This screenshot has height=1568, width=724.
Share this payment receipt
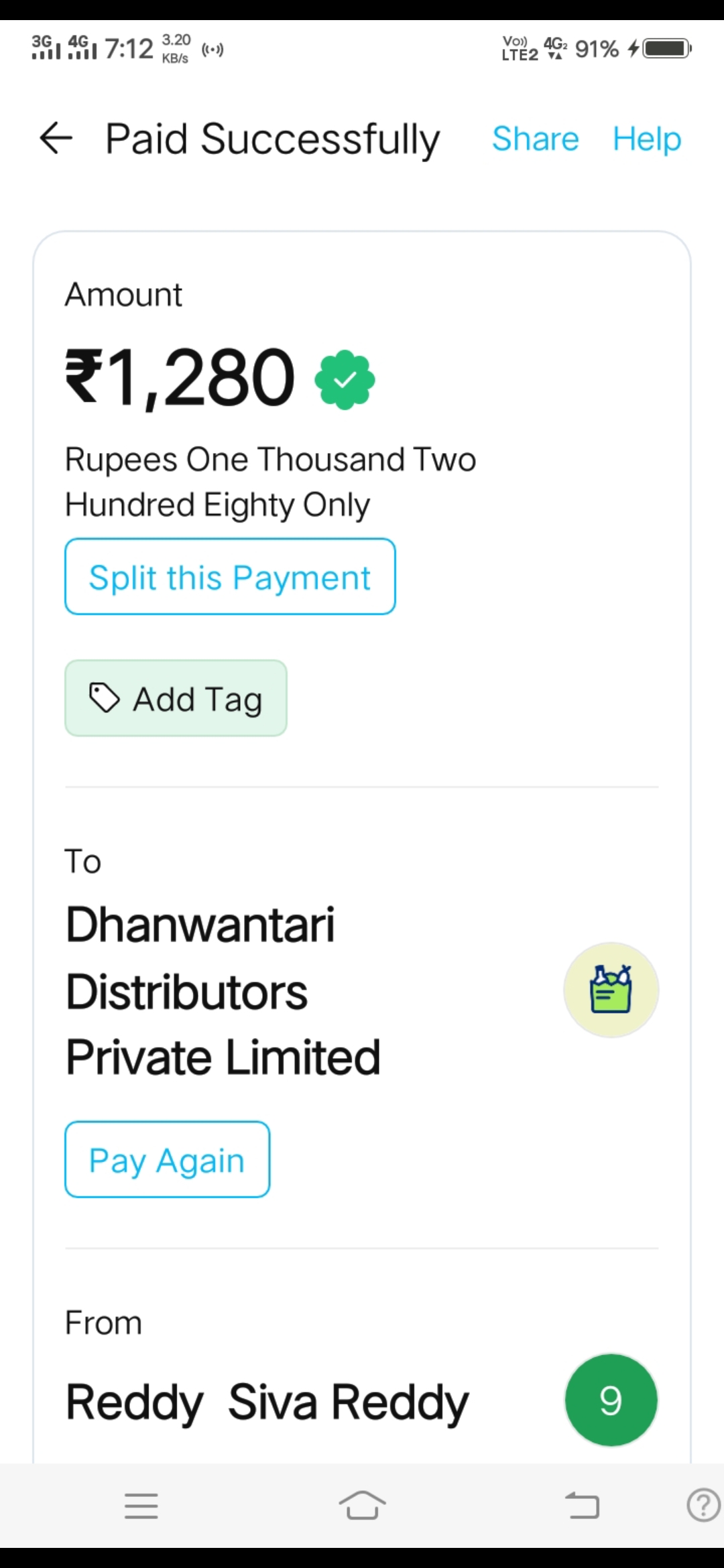[536, 139]
